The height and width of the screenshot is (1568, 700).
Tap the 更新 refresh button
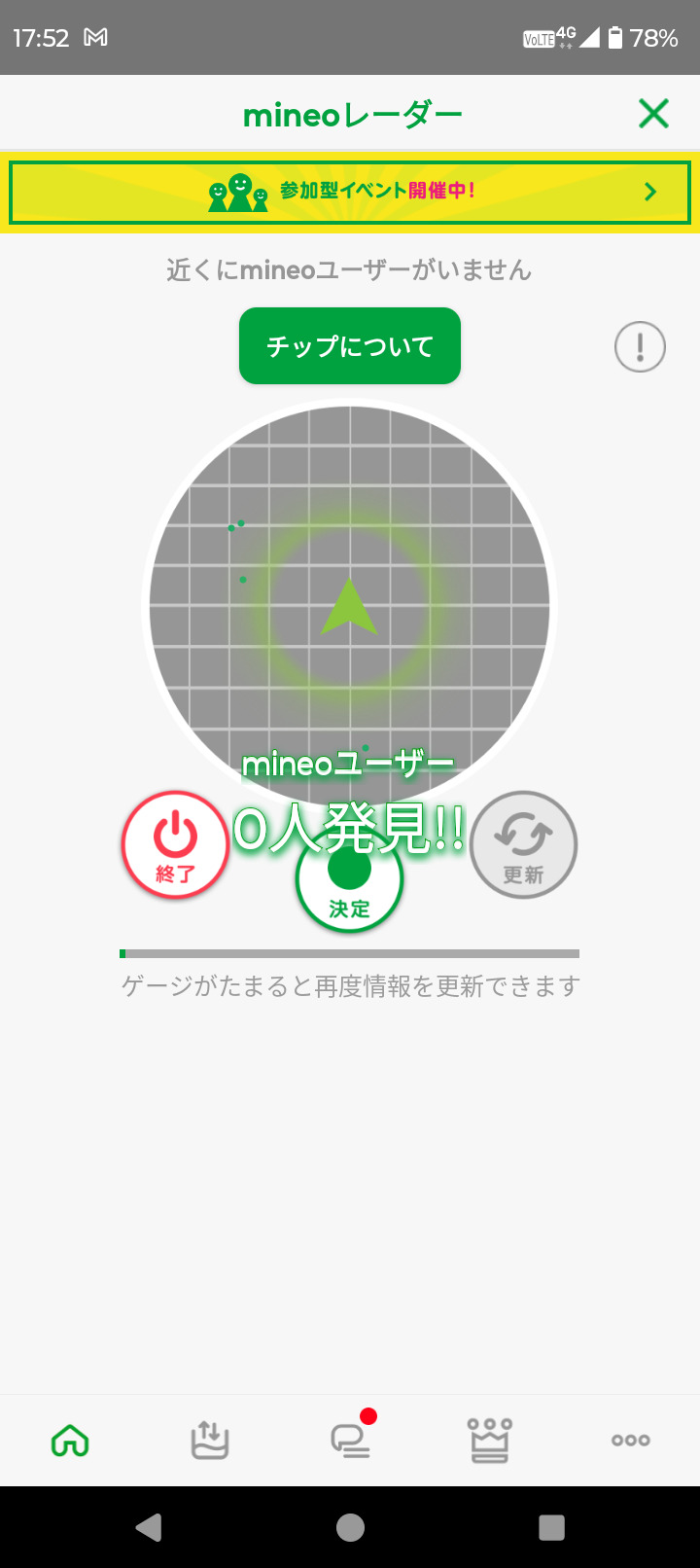(x=523, y=844)
